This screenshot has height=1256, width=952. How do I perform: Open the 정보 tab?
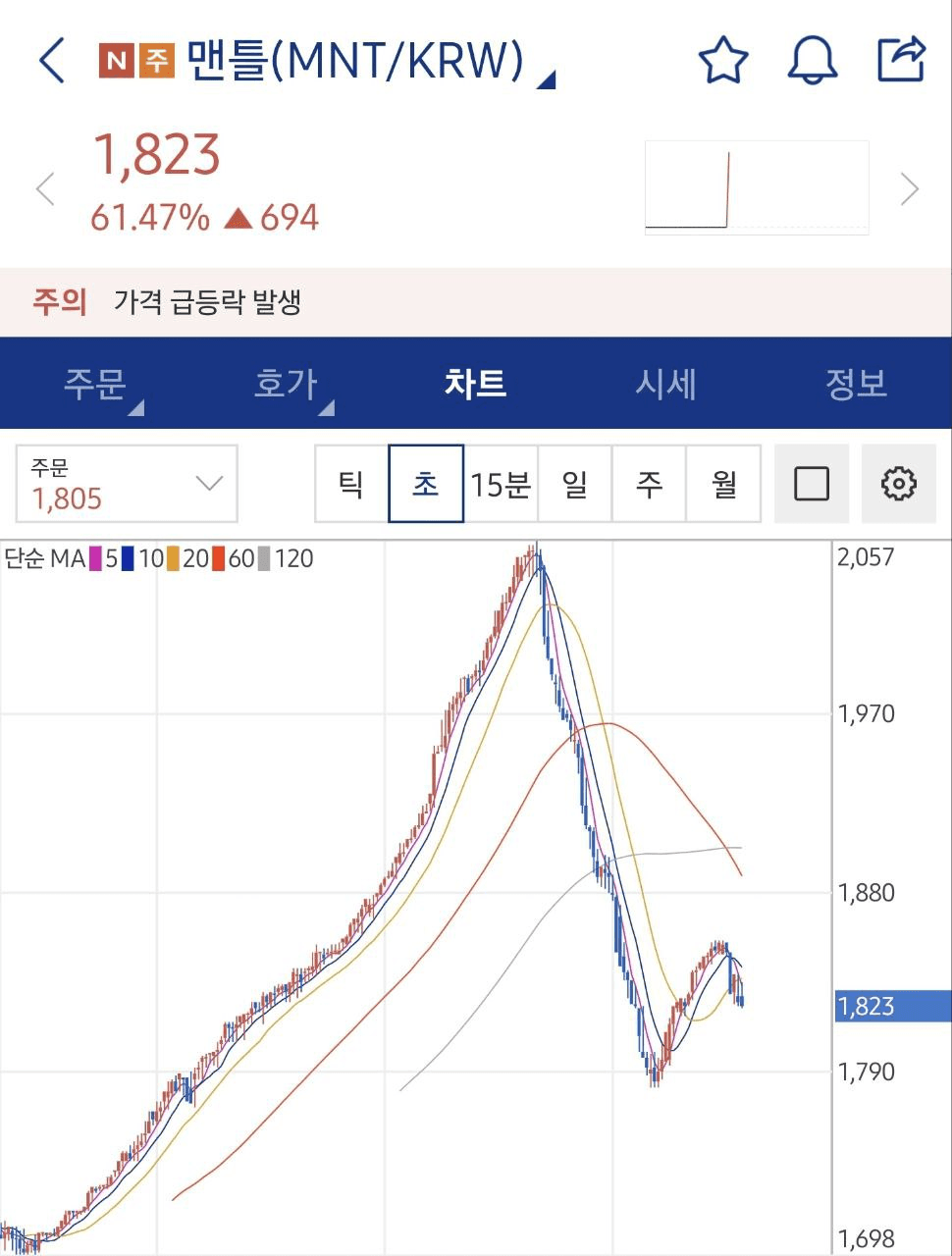pyautogui.click(x=856, y=384)
